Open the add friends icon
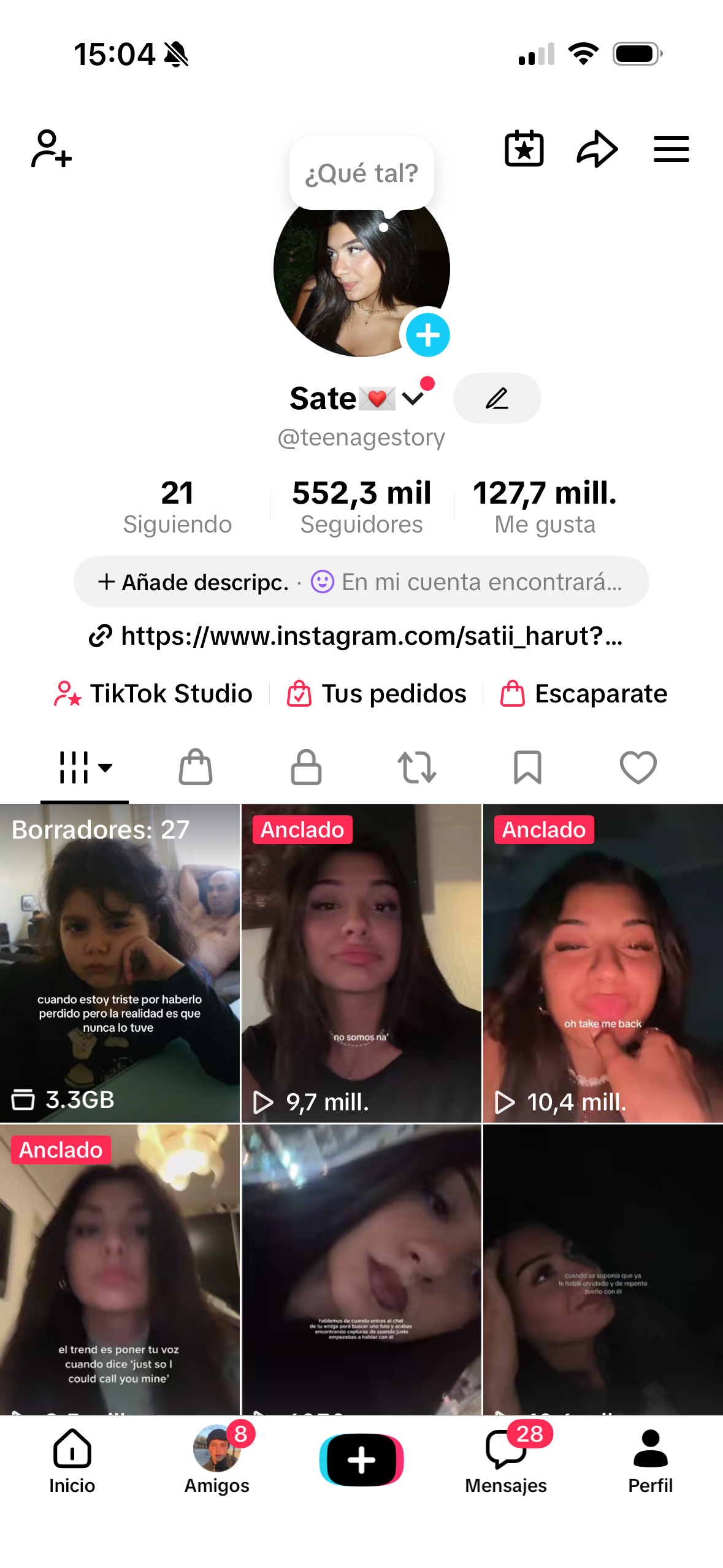This screenshot has height=1568, width=723. (52, 148)
